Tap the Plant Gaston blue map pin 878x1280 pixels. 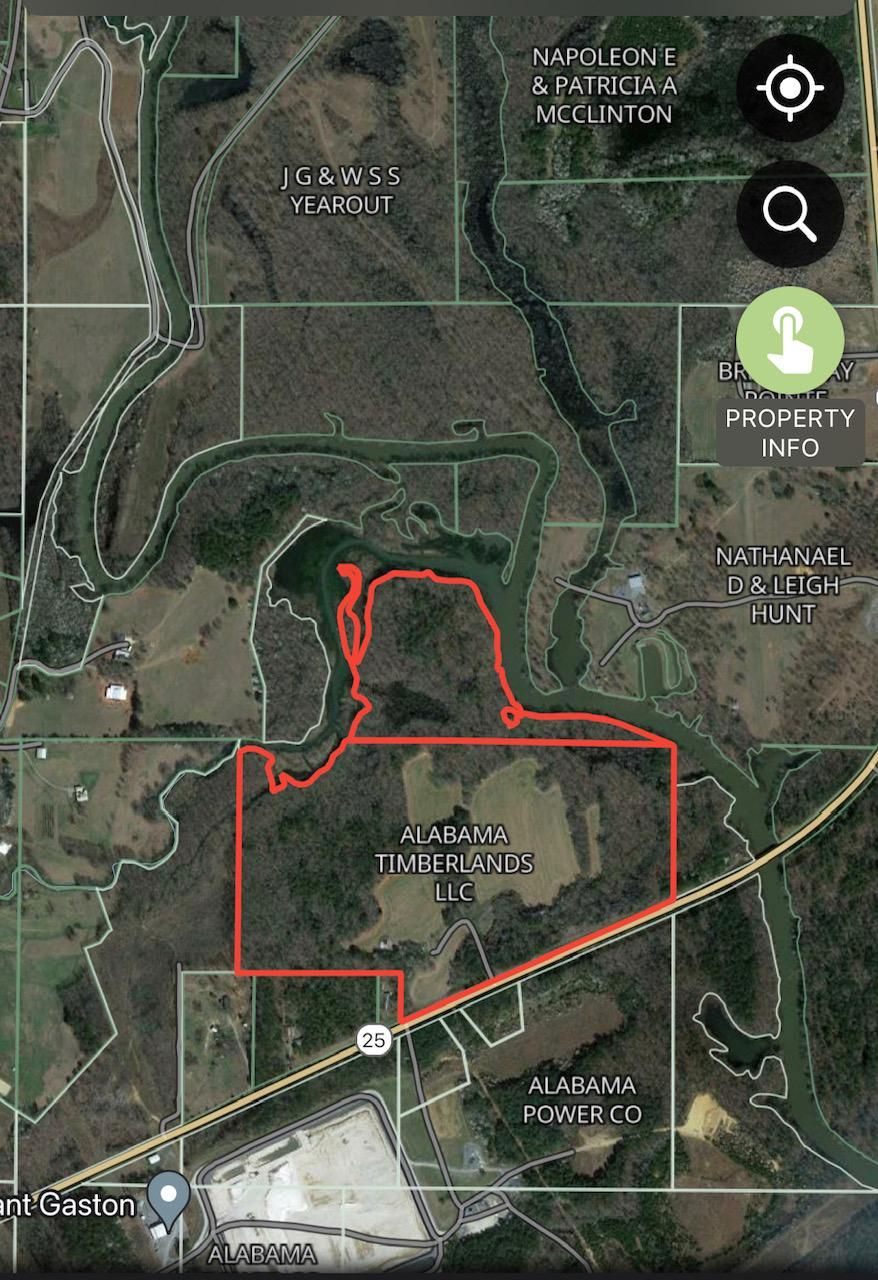click(x=167, y=1194)
